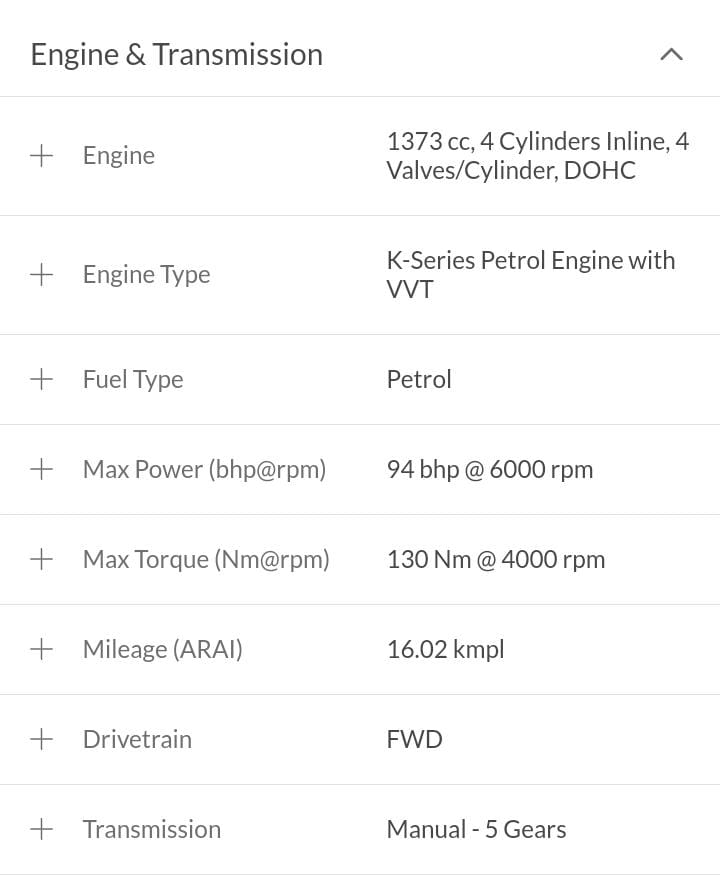Expand the Engine row details
This screenshot has height=877, width=720.
click(41, 156)
